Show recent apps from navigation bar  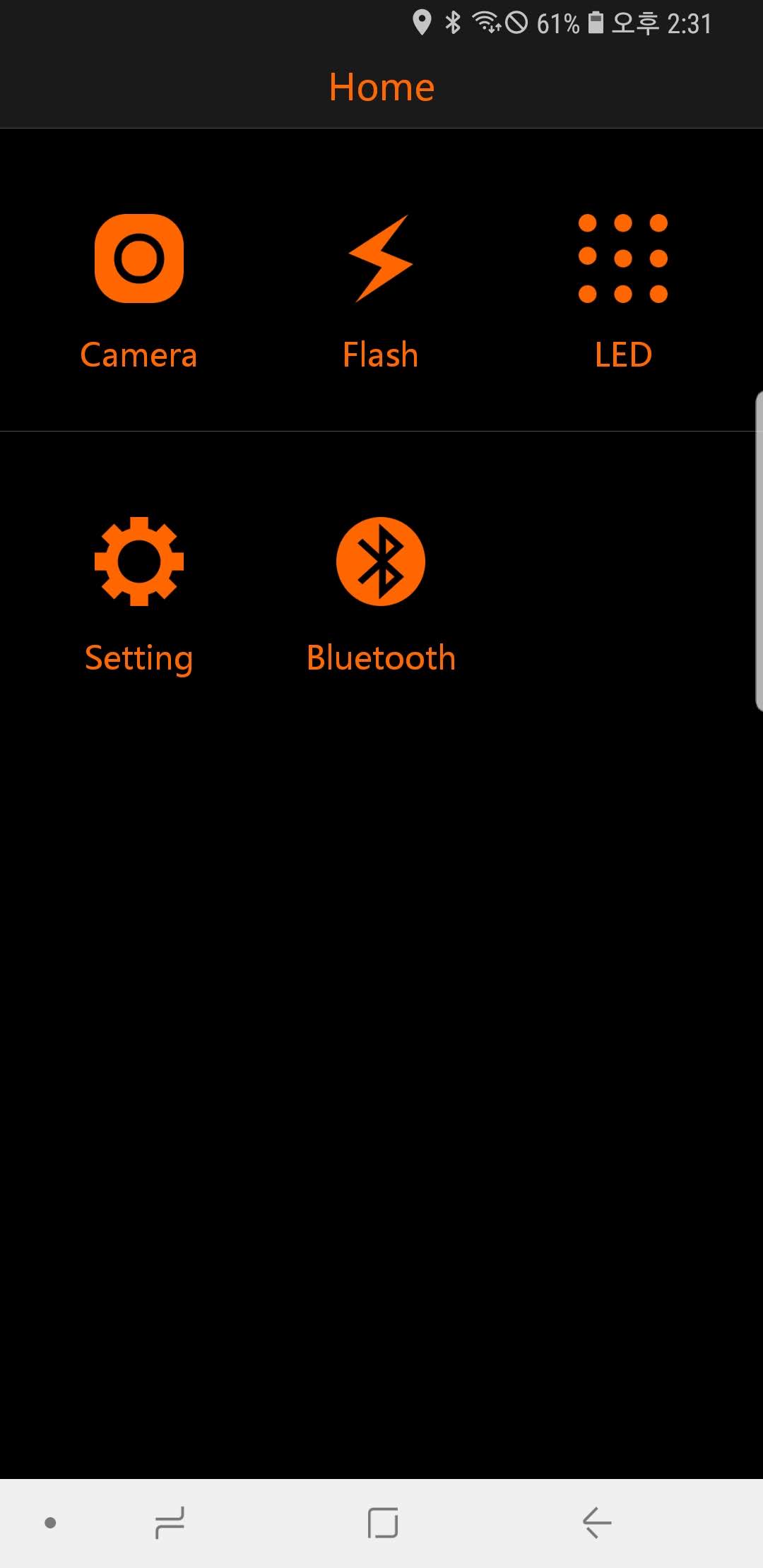point(170,1522)
